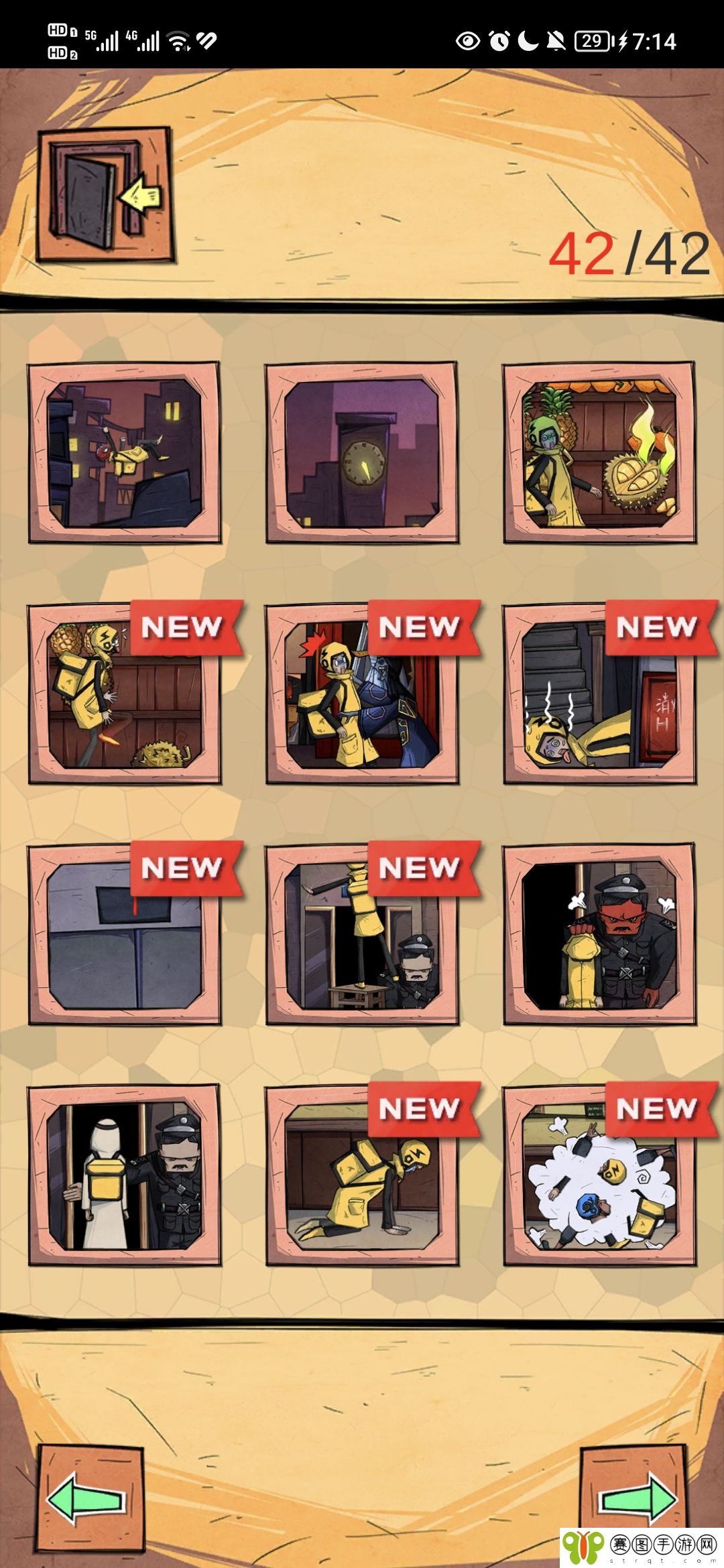Open the rooftop jump scene card
The height and width of the screenshot is (1568, 724).
125,454
